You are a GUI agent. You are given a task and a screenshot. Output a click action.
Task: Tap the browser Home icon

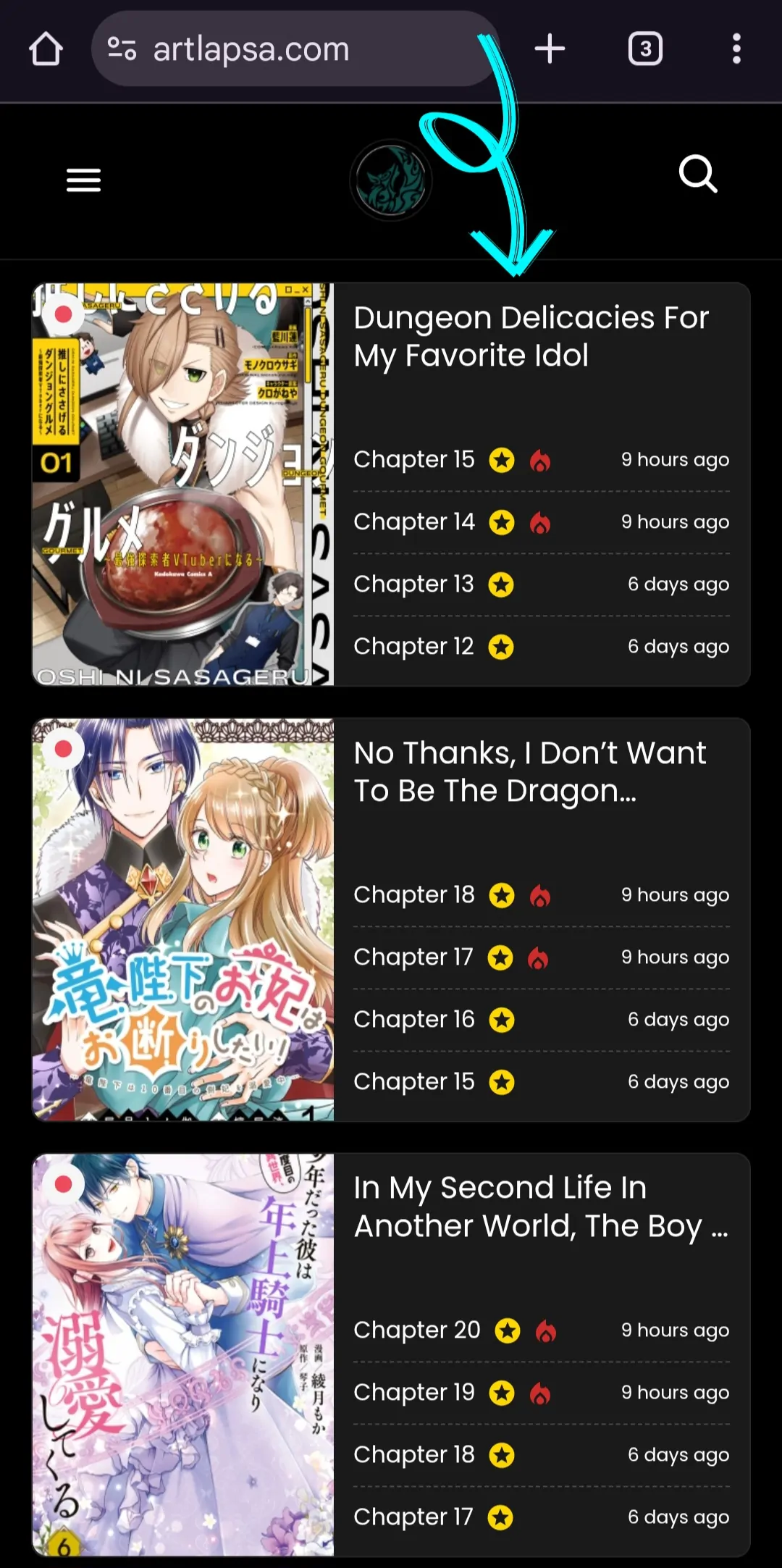pos(46,49)
